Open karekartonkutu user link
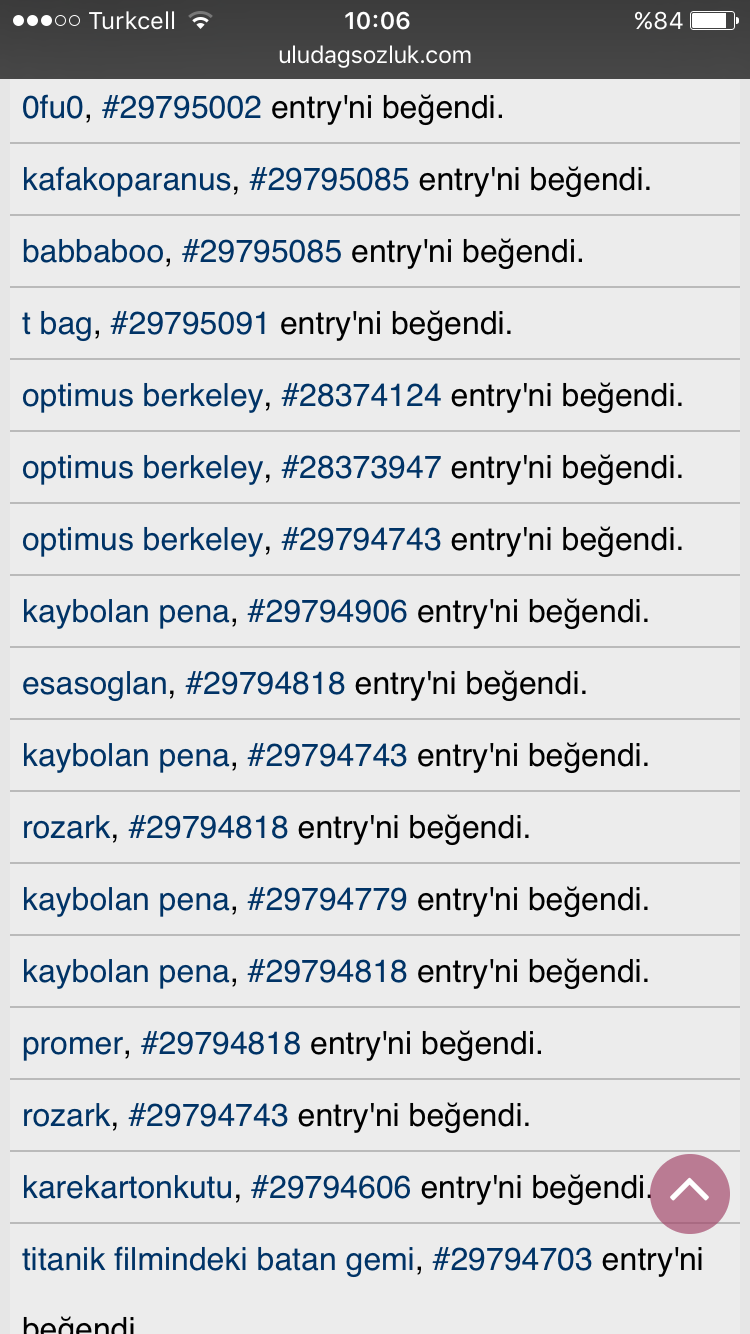 pos(128,1188)
